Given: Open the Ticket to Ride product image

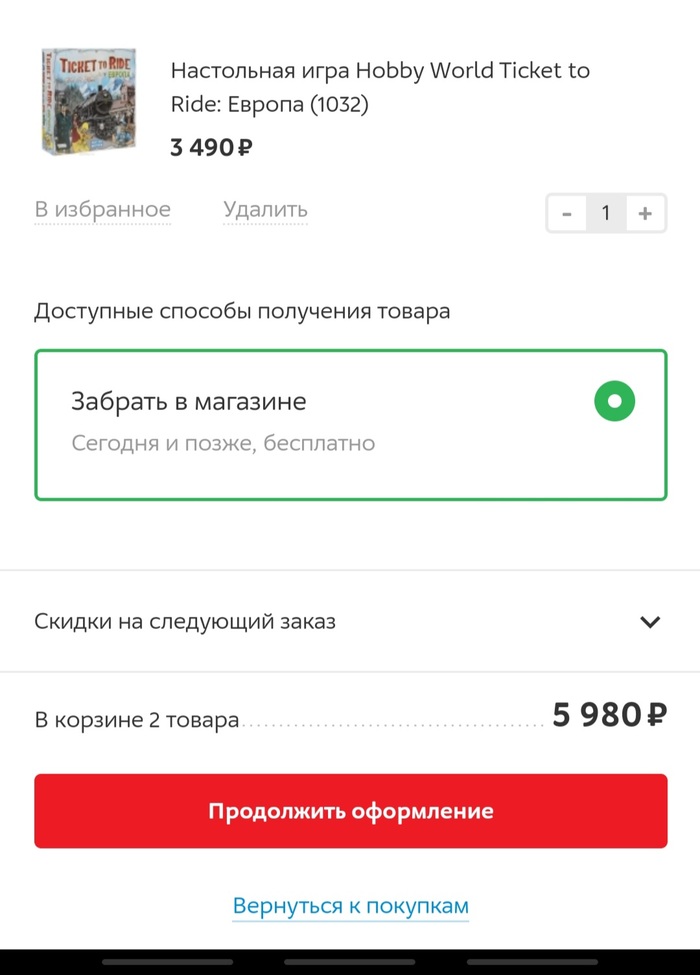Looking at the screenshot, I should coord(87,102).
